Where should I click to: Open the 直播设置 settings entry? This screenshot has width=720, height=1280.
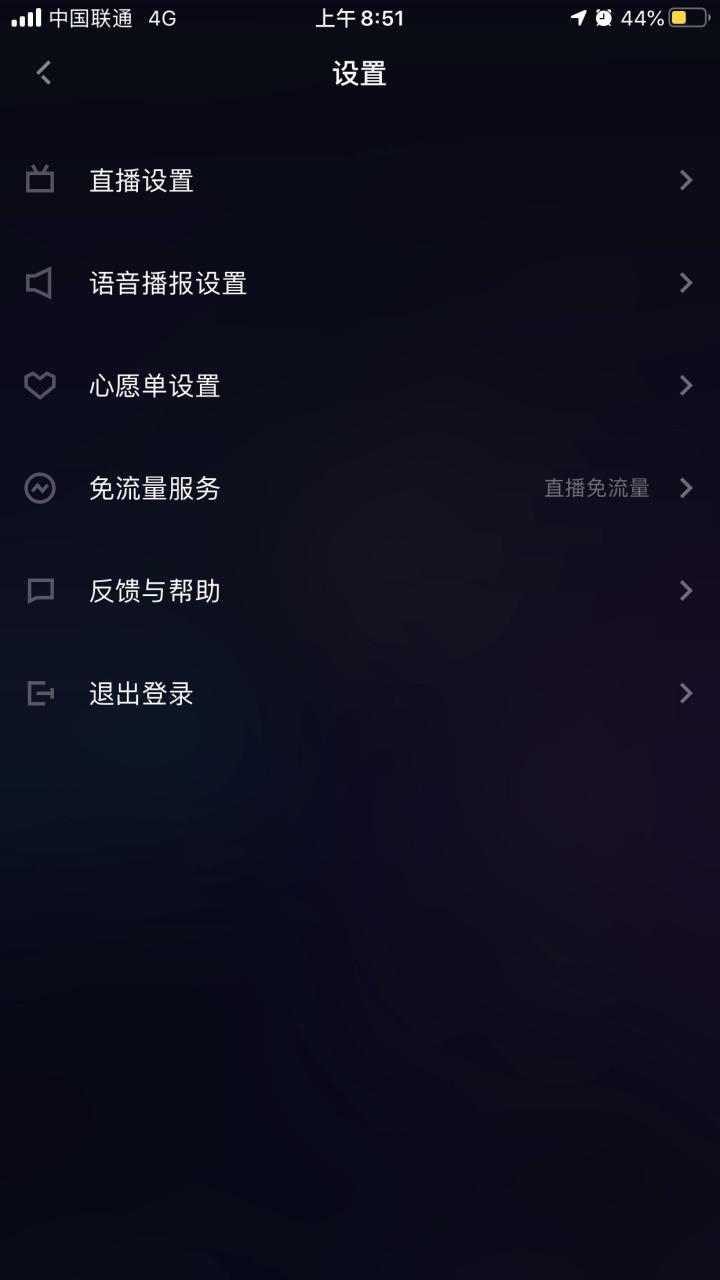click(142, 180)
